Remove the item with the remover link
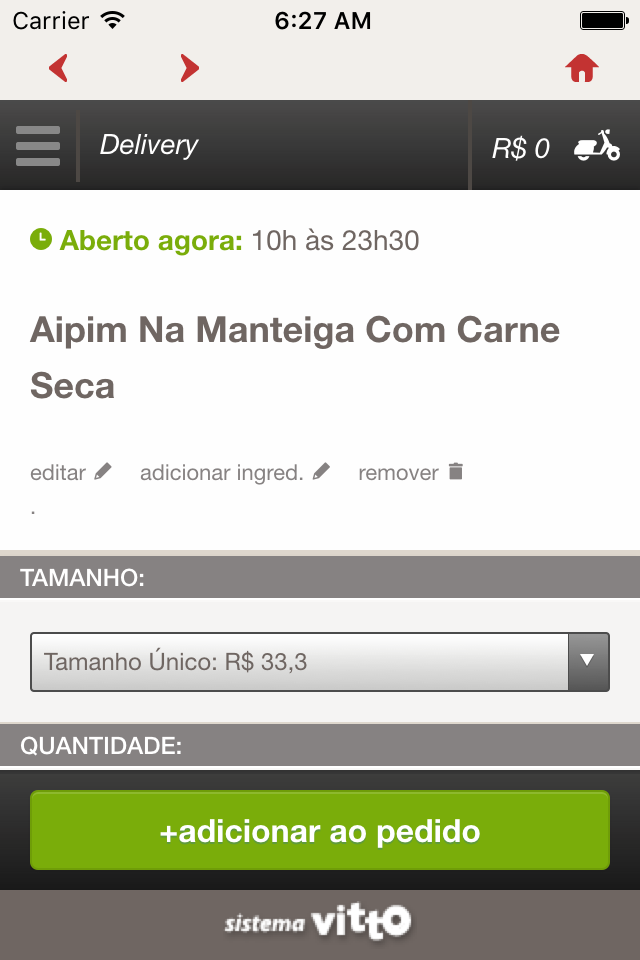This screenshot has width=640, height=960. 411,472
